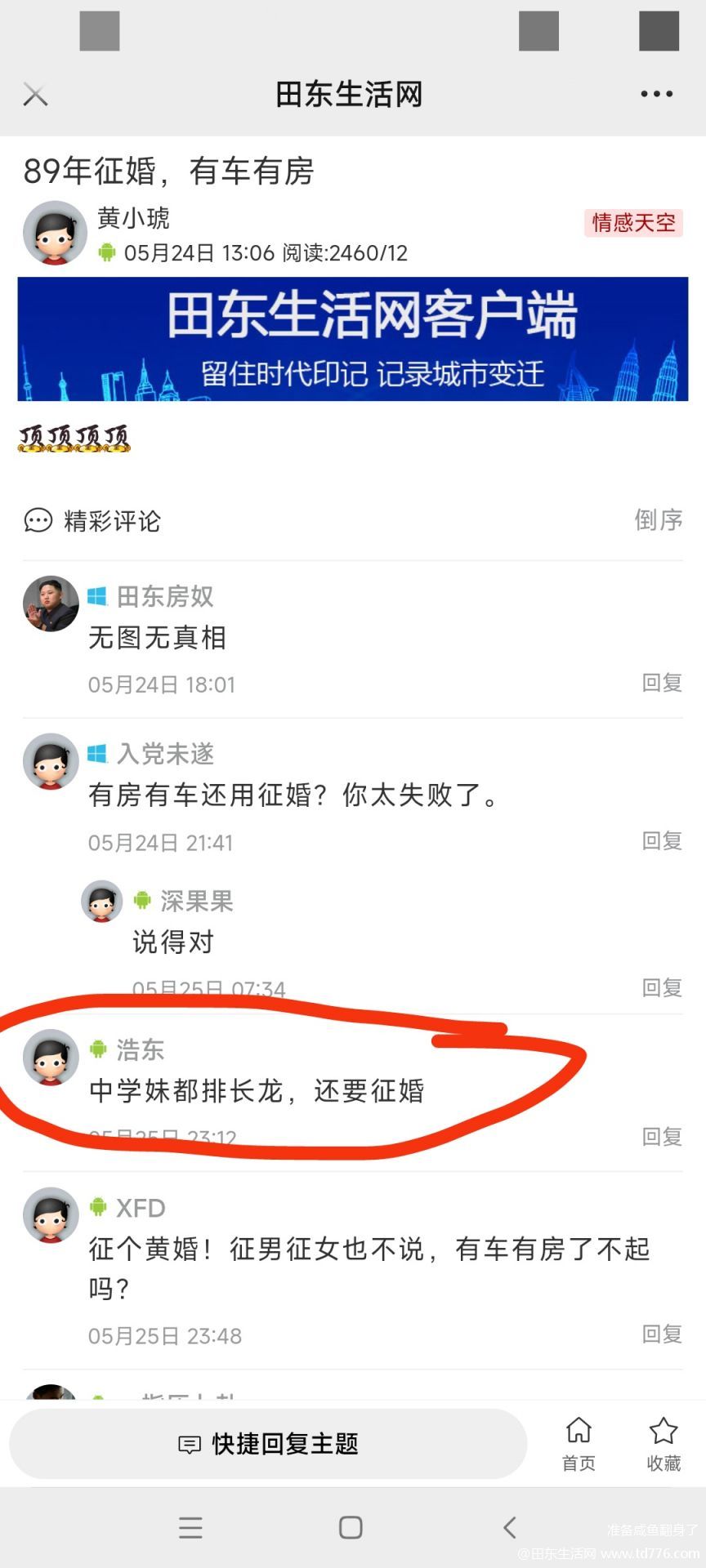706x1568 pixels.
Task: Open 黄小琥's profile avatar
Action: click(55, 233)
